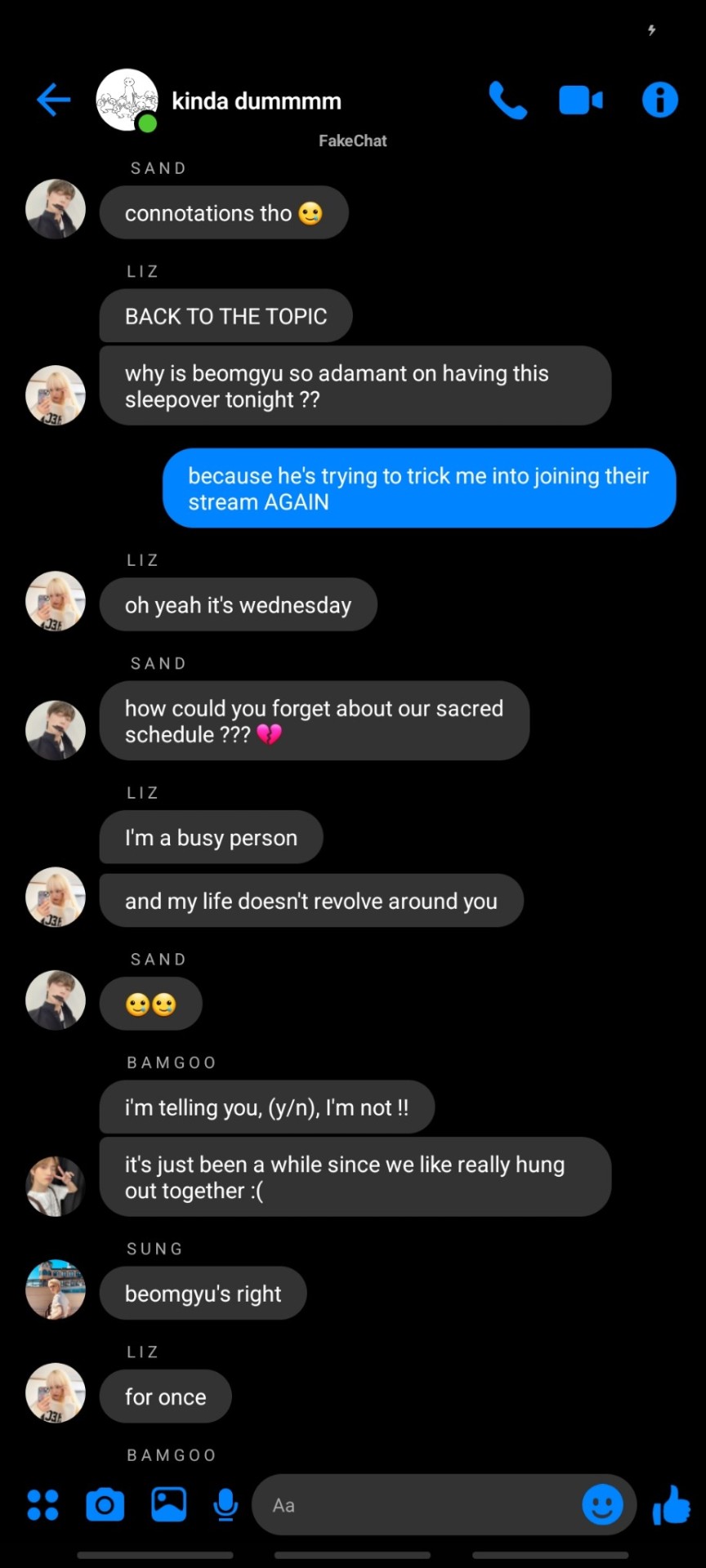
Task: Open the photo gallery picker
Action: 168,1504
